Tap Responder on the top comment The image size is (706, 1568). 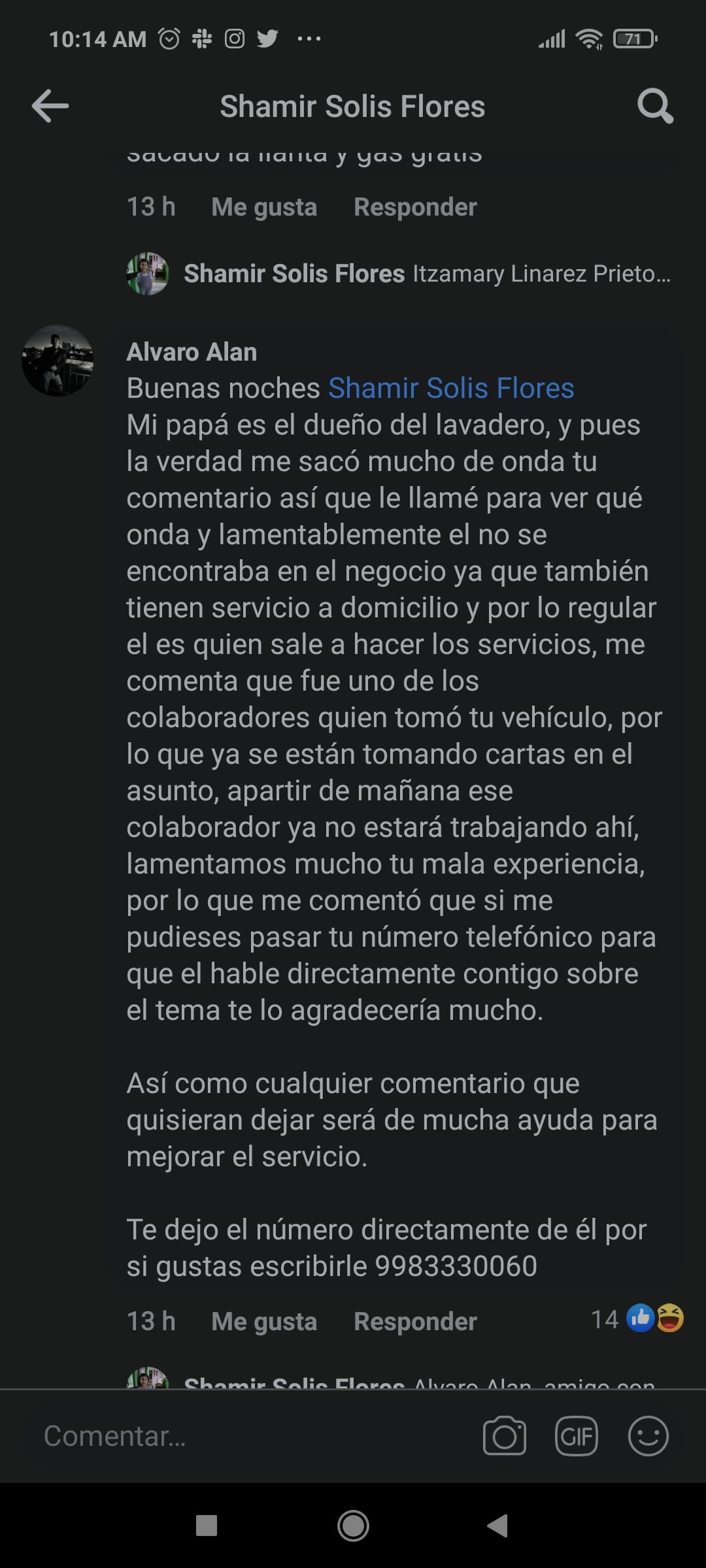coord(415,207)
